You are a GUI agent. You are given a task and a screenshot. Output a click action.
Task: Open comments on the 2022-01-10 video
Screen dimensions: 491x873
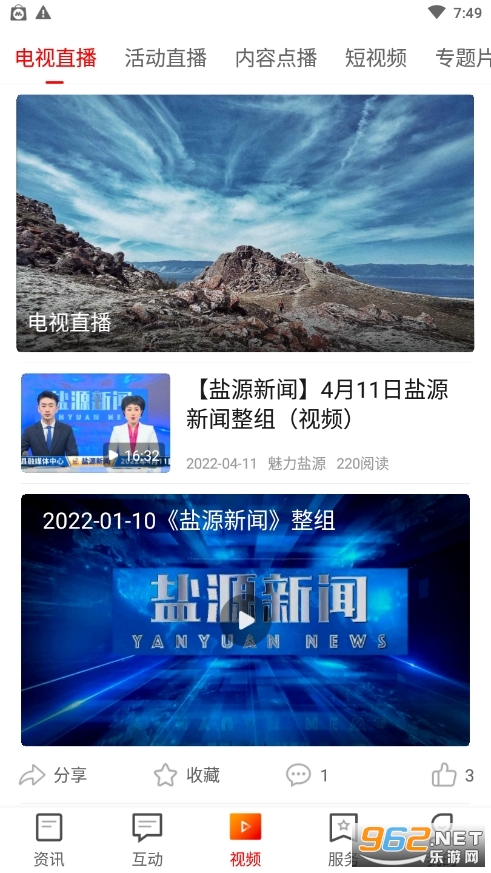coord(307,775)
